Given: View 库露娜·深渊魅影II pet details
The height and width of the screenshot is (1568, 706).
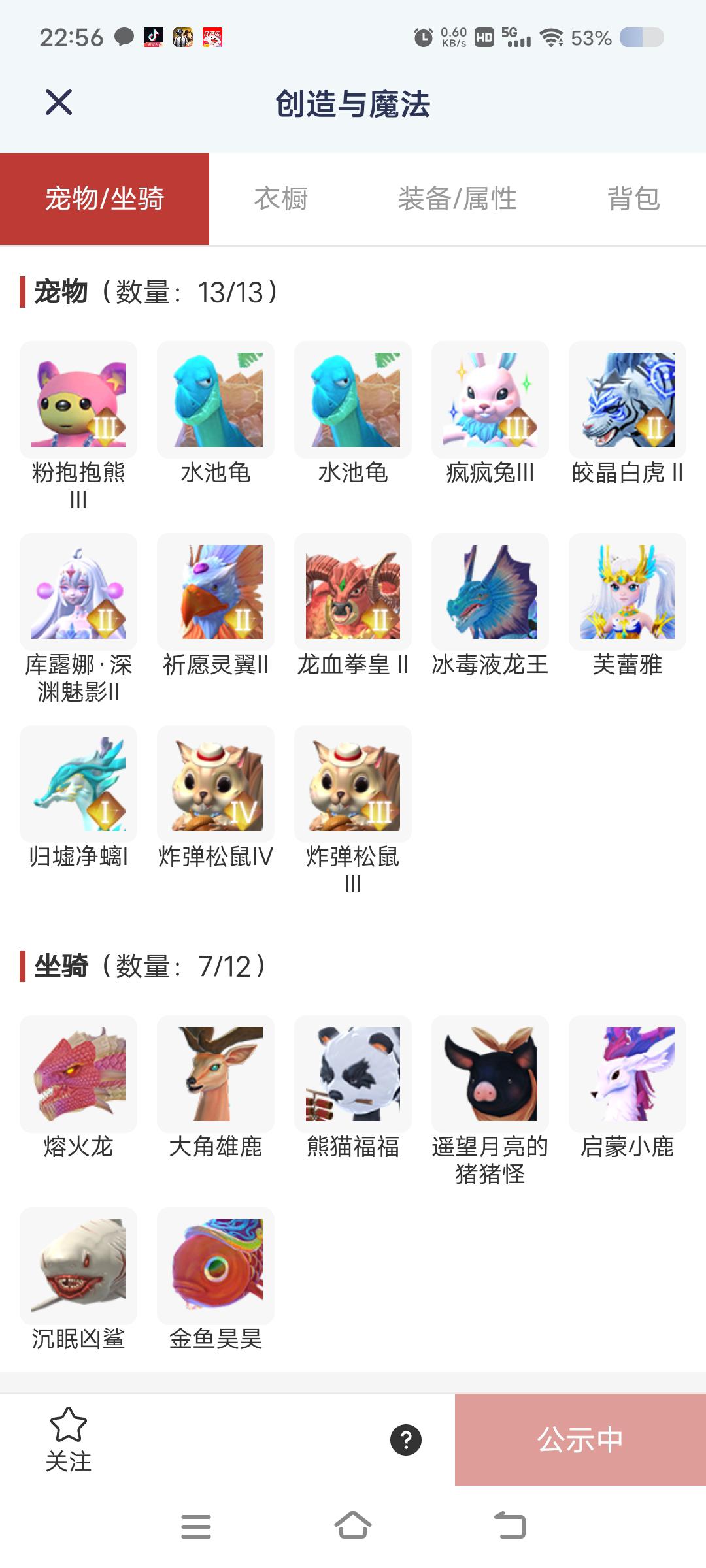Looking at the screenshot, I should click(78, 592).
